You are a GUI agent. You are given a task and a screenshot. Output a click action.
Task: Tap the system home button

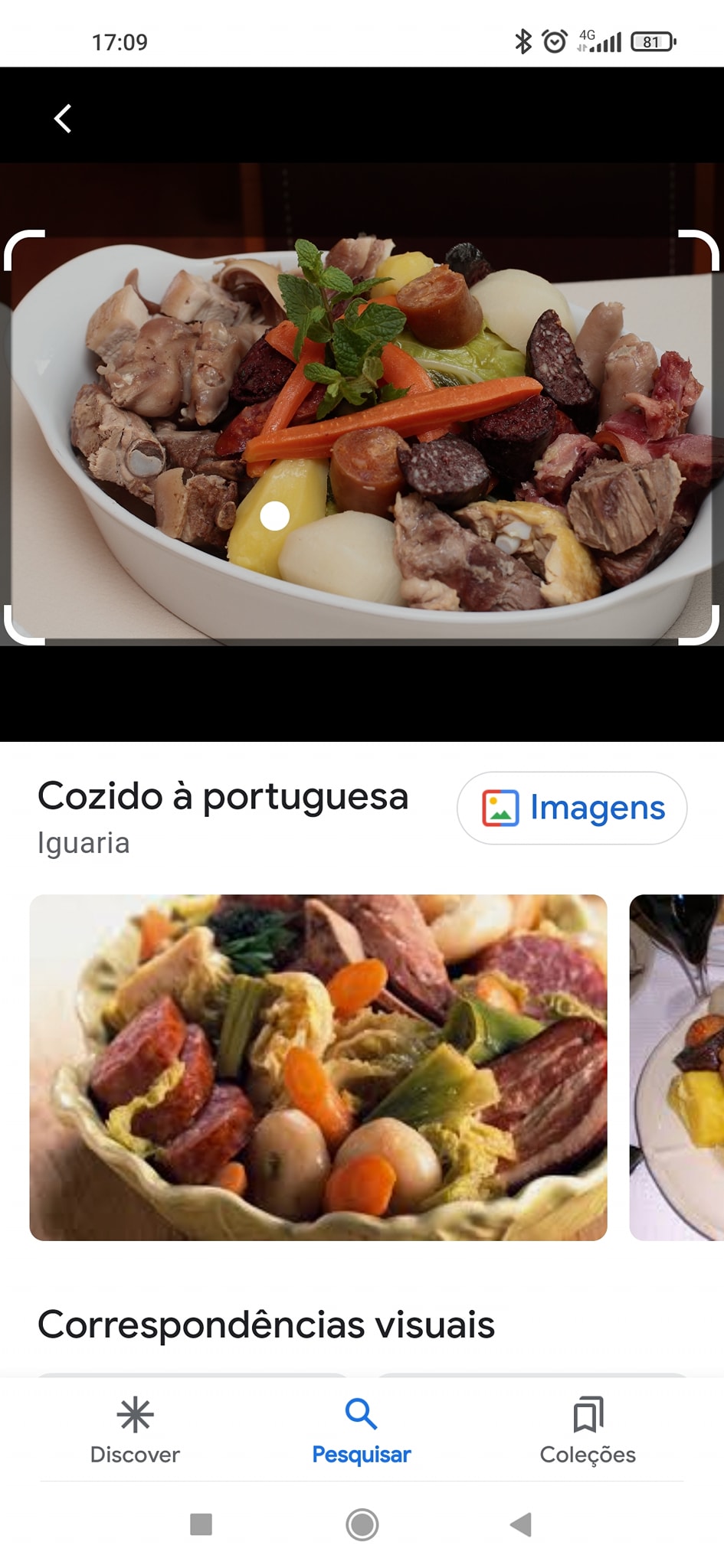[x=362, y=1524]
